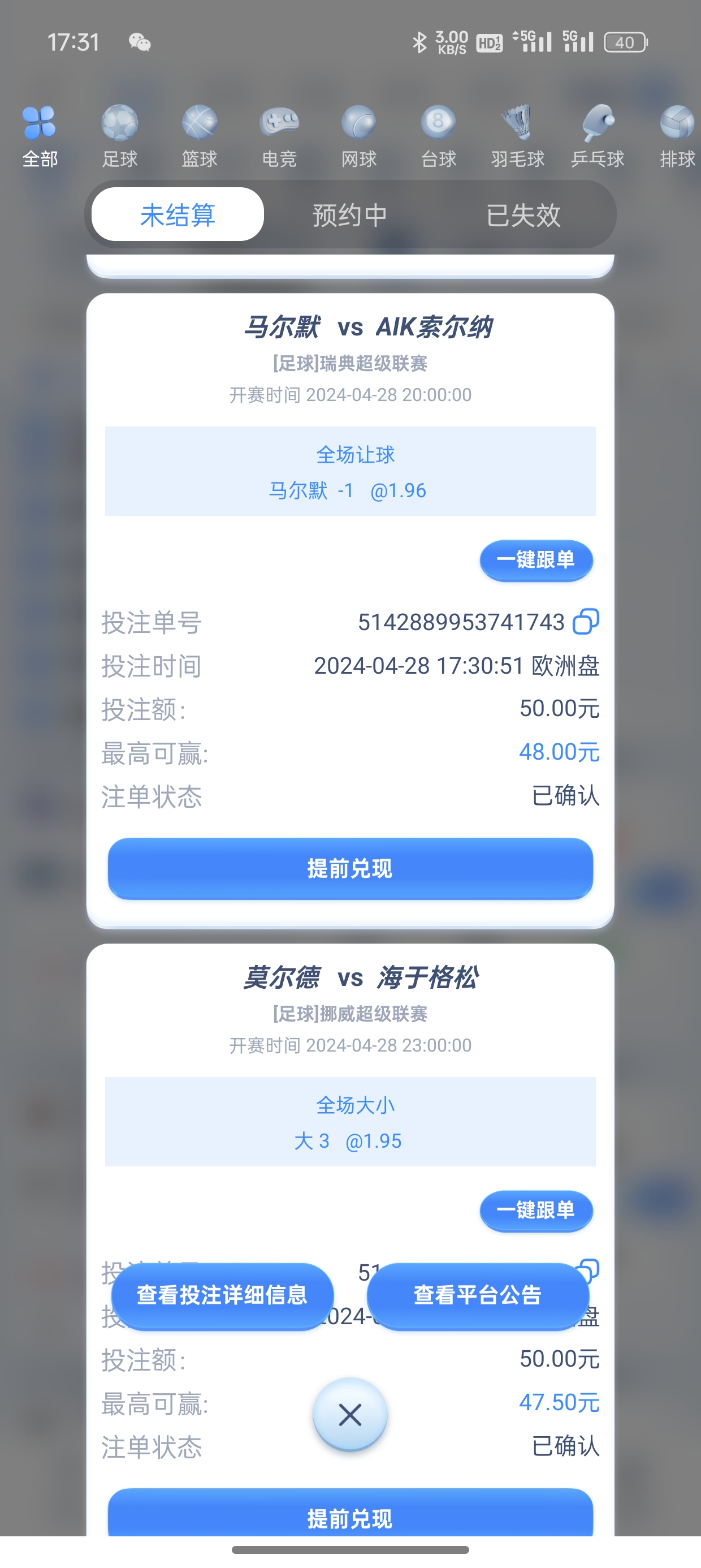Switch to 网球 category
This screenshot has width=701, height=1568.
(359, 136)
